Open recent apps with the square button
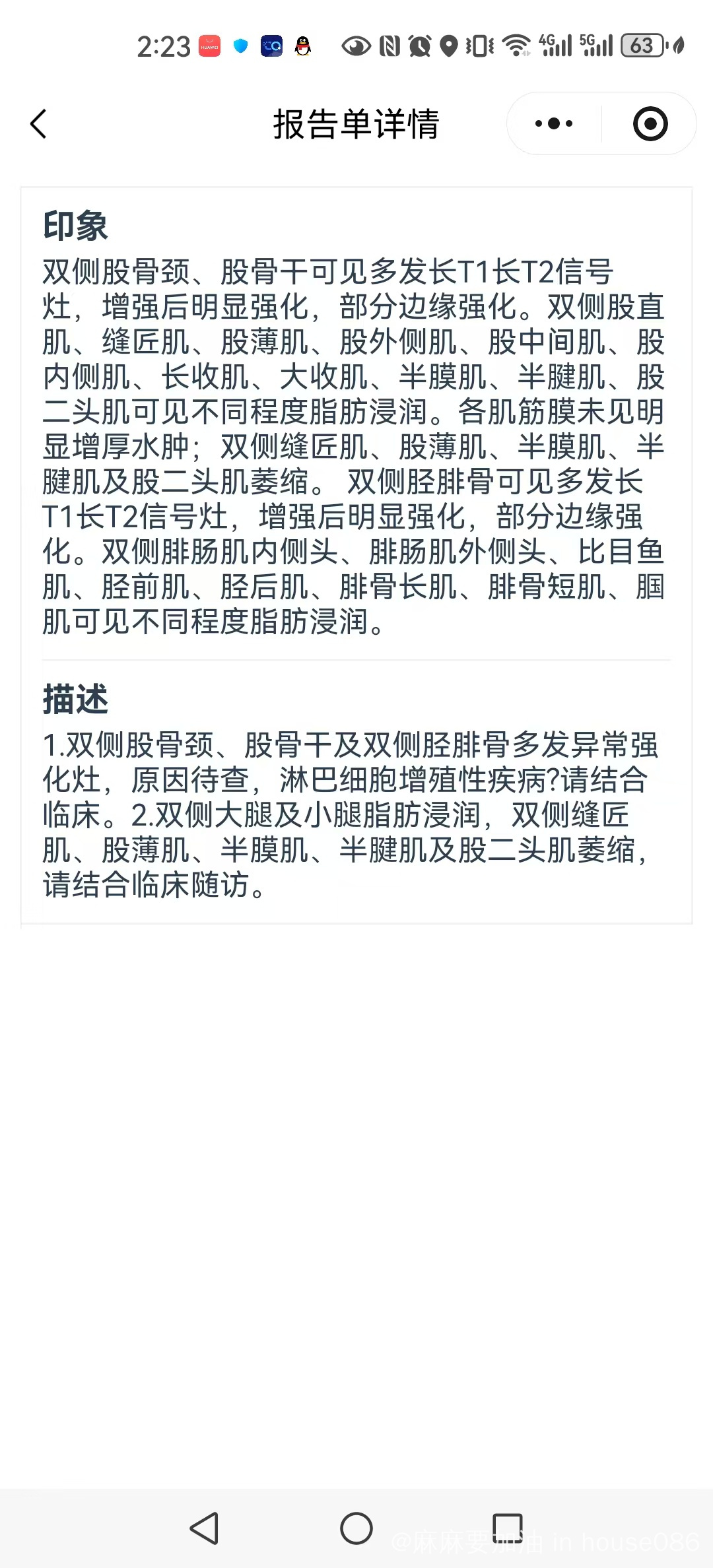 click(x=508, y=1528)
